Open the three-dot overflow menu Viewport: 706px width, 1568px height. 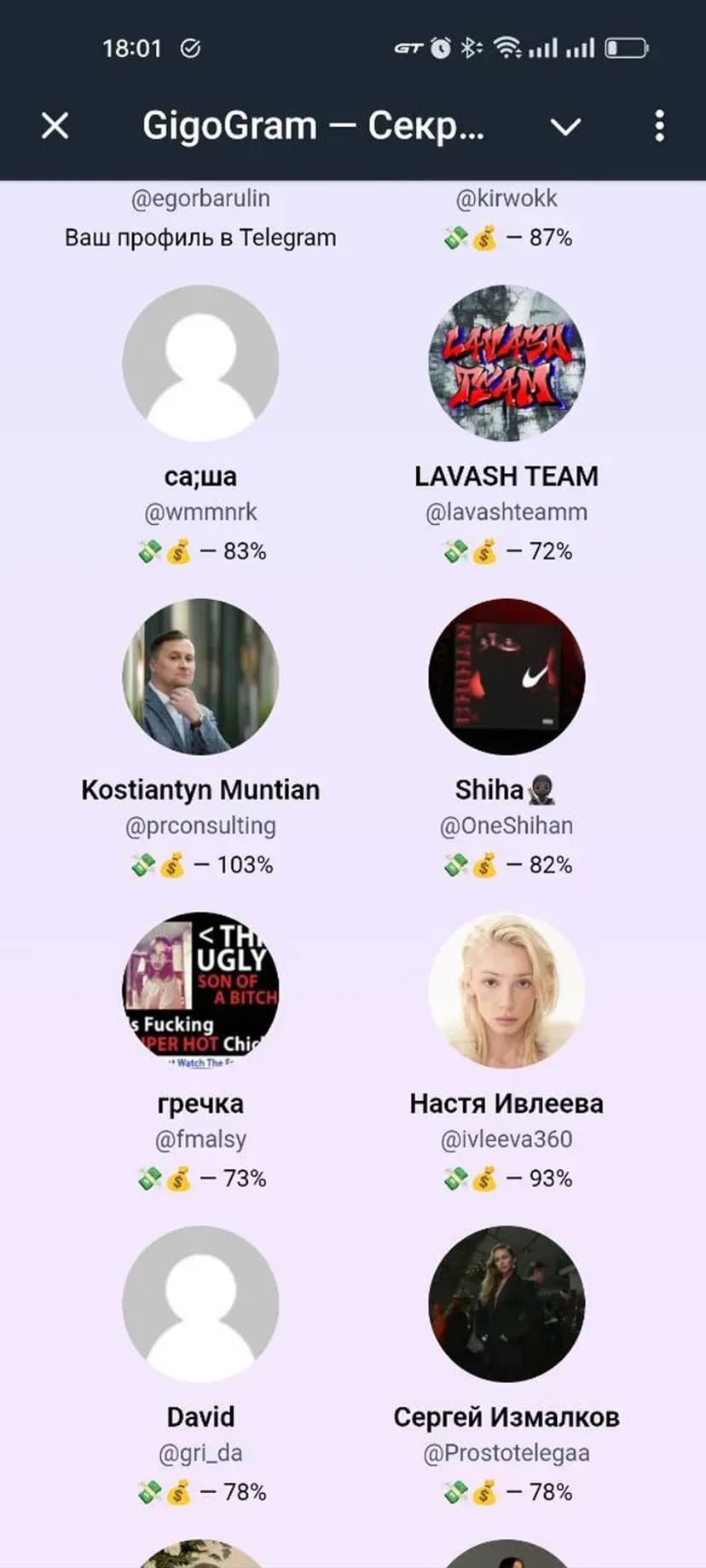click(659, 126)
